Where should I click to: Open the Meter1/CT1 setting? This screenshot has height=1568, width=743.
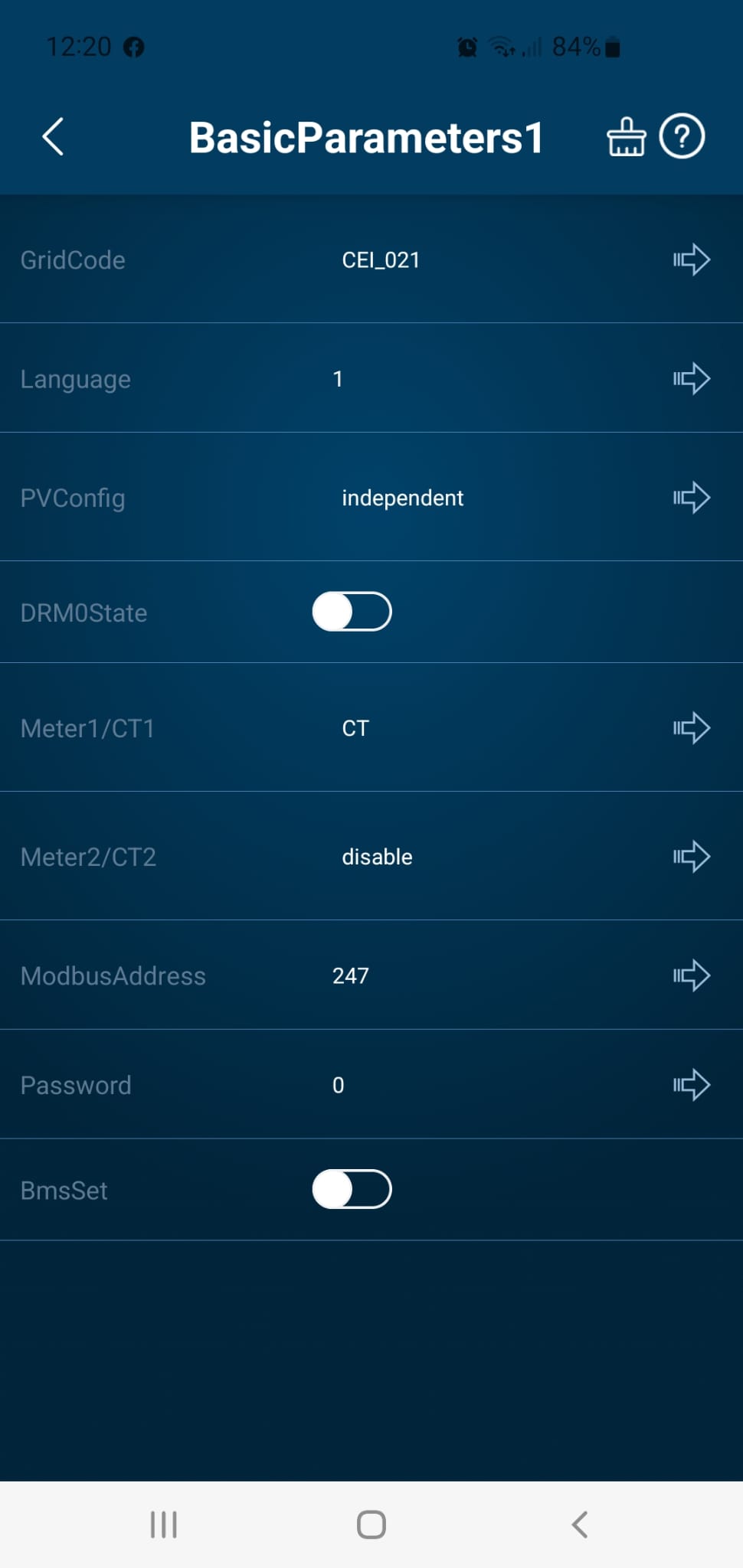tap(691, 728)
